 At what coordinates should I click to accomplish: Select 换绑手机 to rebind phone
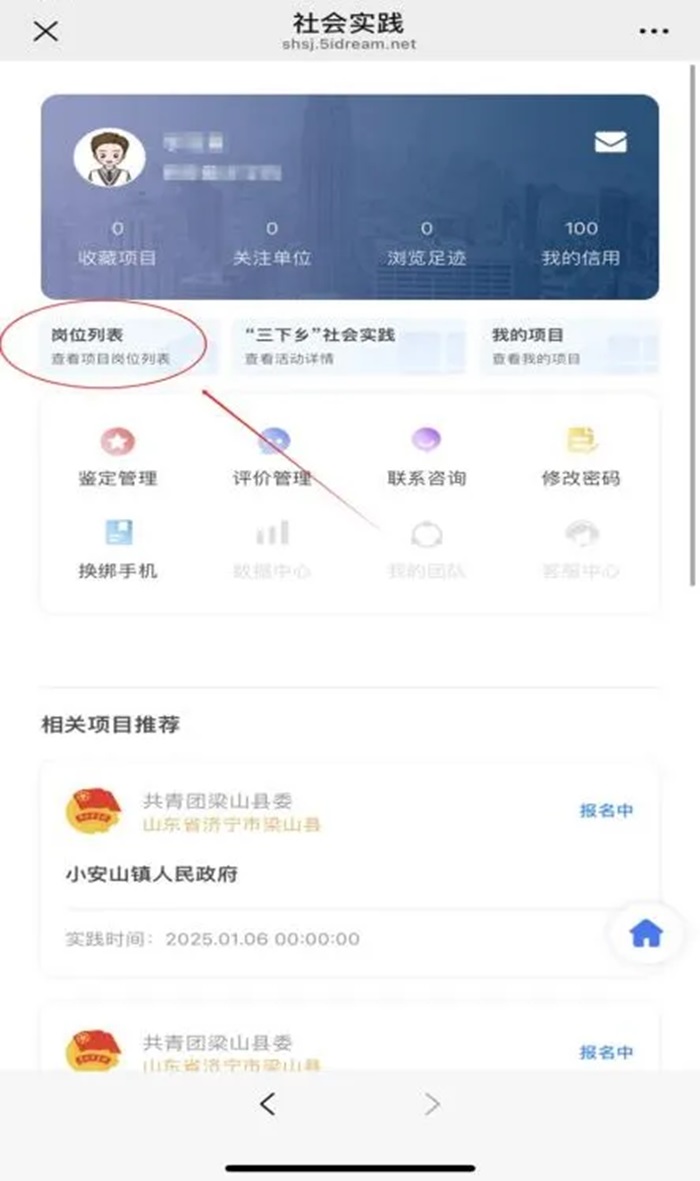pyautogui.click(x=118, y=550)
